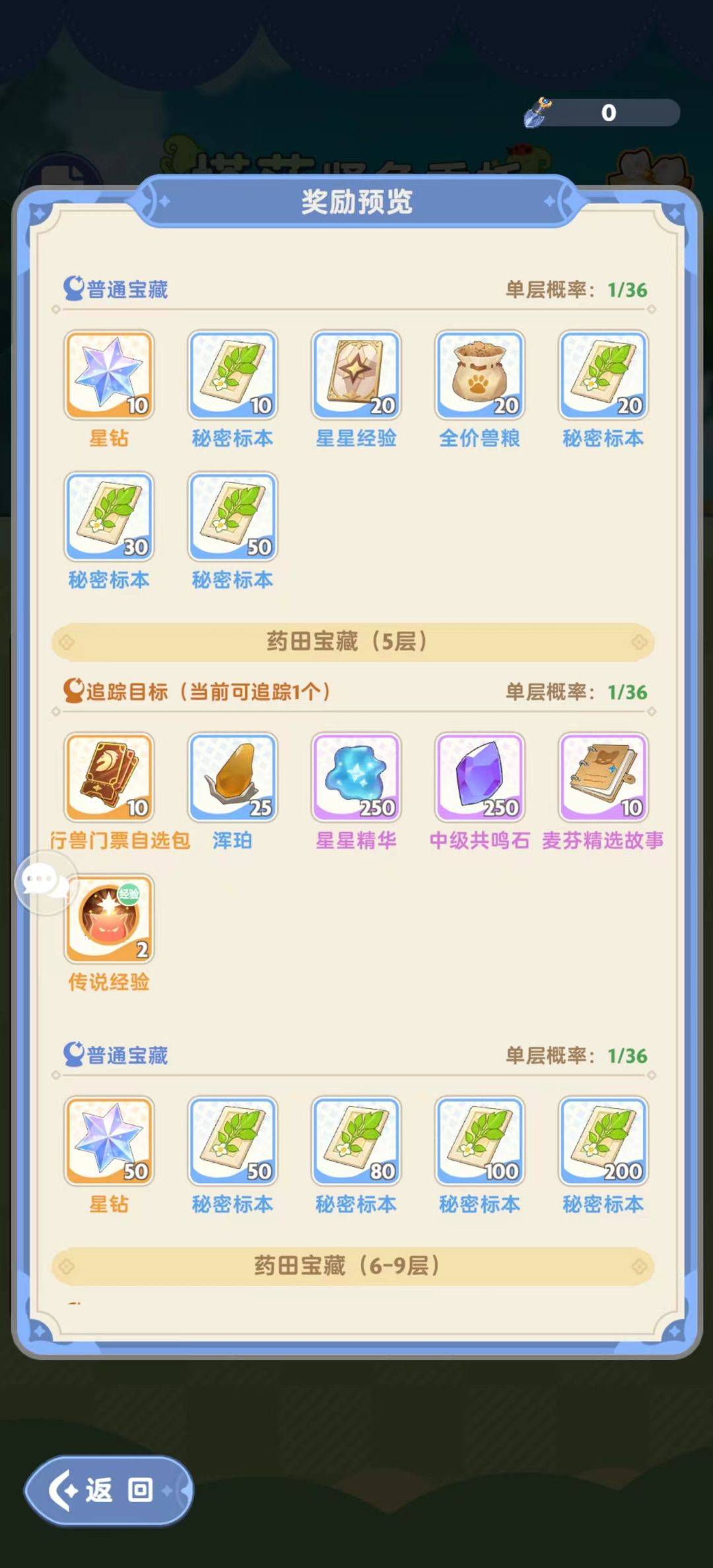View 星星经验 20 reward details
Viewport: 713px width, 1568px height.
click(x=356, y=375)
